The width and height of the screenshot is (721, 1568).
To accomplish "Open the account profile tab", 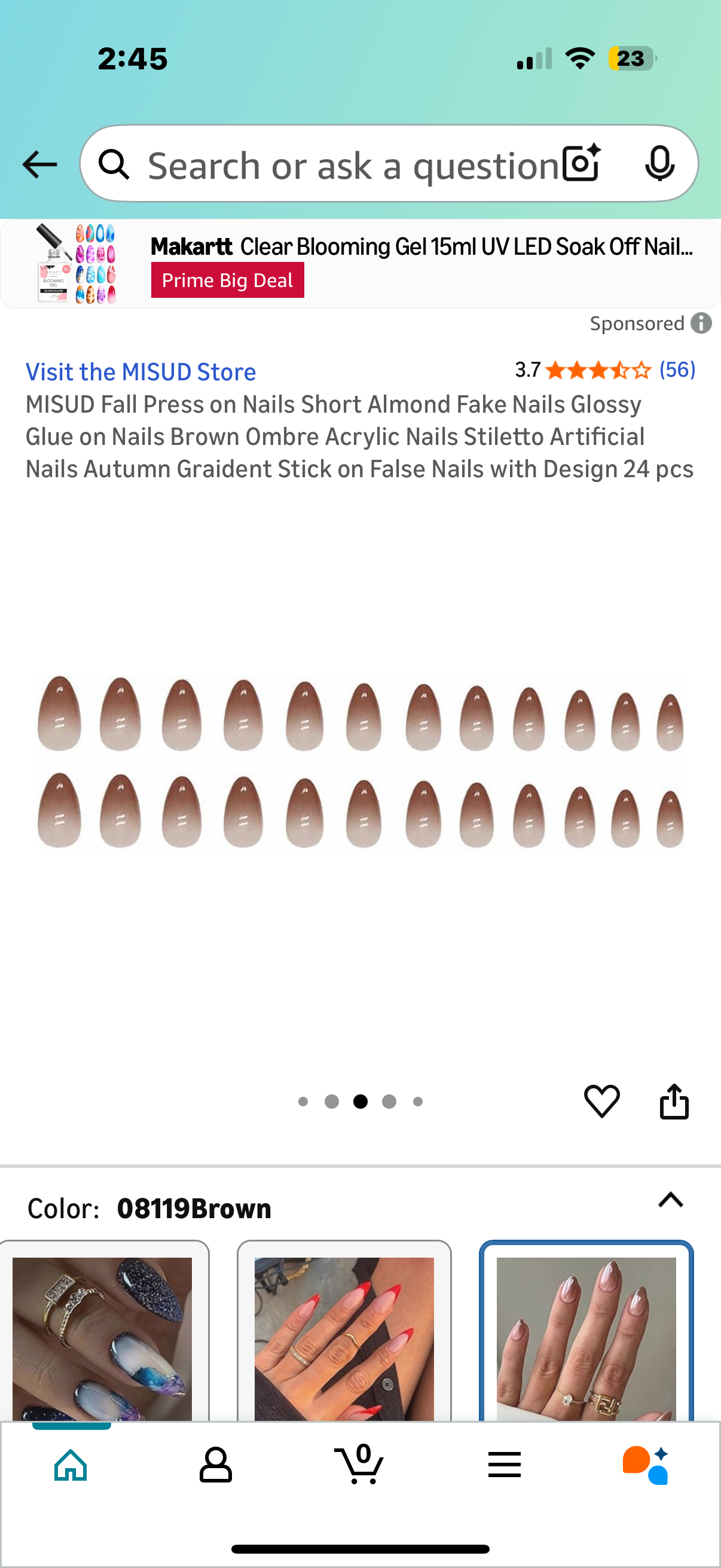I will 215,1465.
